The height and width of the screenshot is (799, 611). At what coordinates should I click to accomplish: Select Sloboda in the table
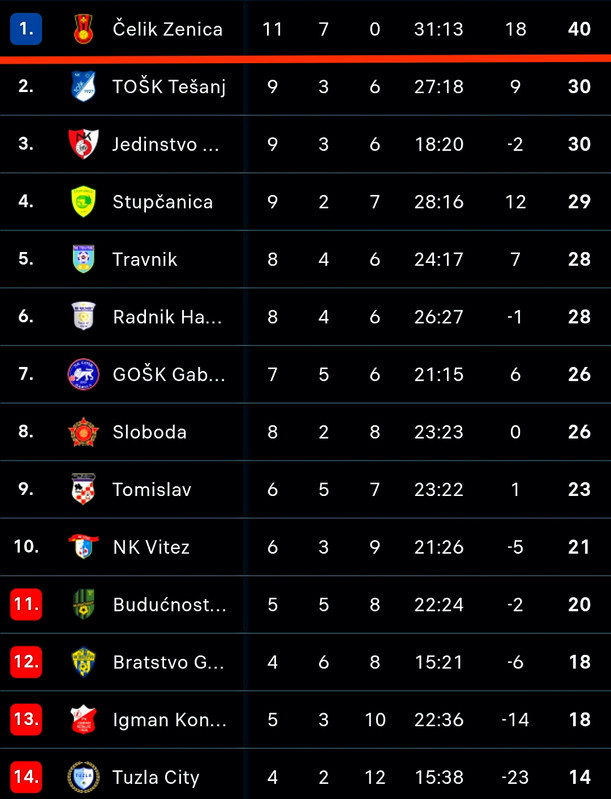pos(149,432)
